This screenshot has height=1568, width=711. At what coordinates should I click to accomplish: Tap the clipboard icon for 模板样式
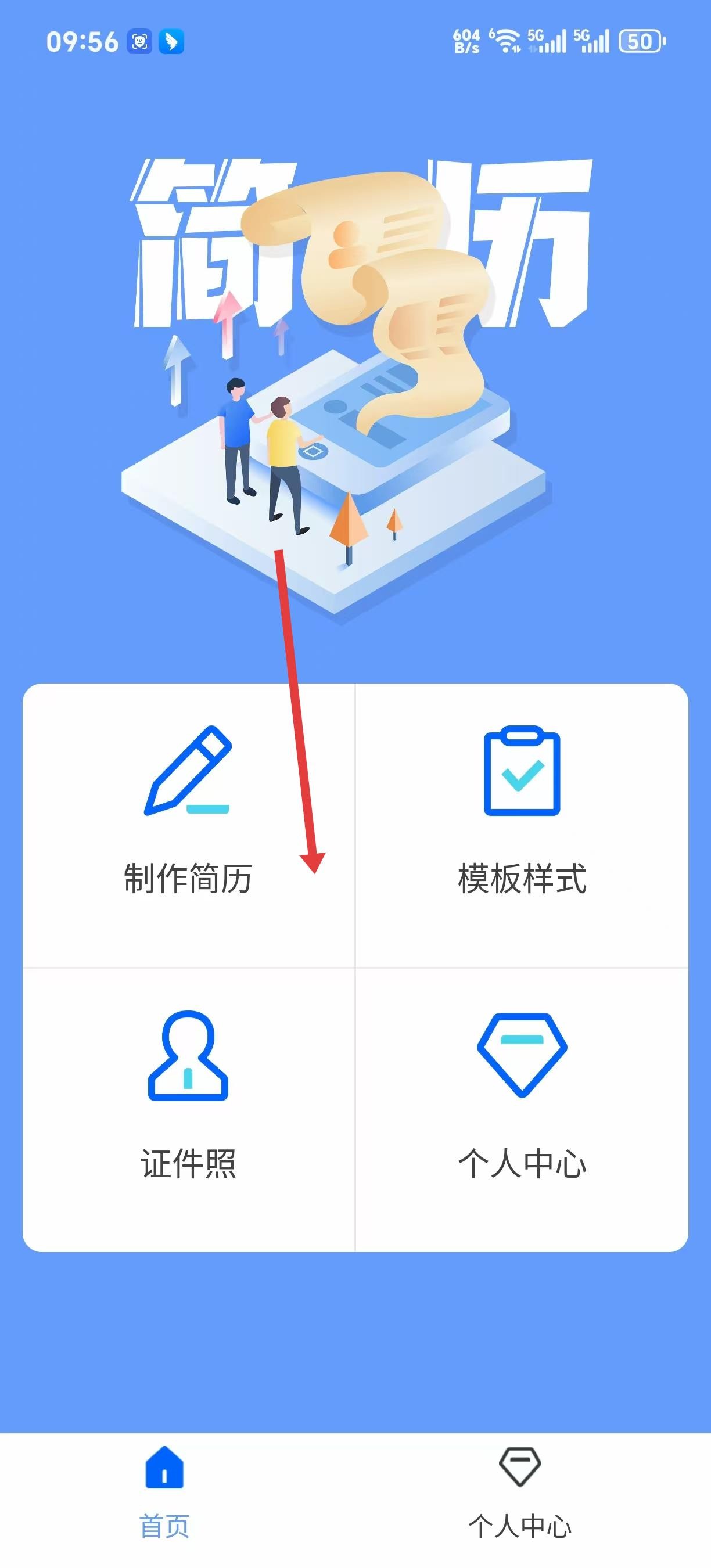pyautogui.click(x=522, y=773)
